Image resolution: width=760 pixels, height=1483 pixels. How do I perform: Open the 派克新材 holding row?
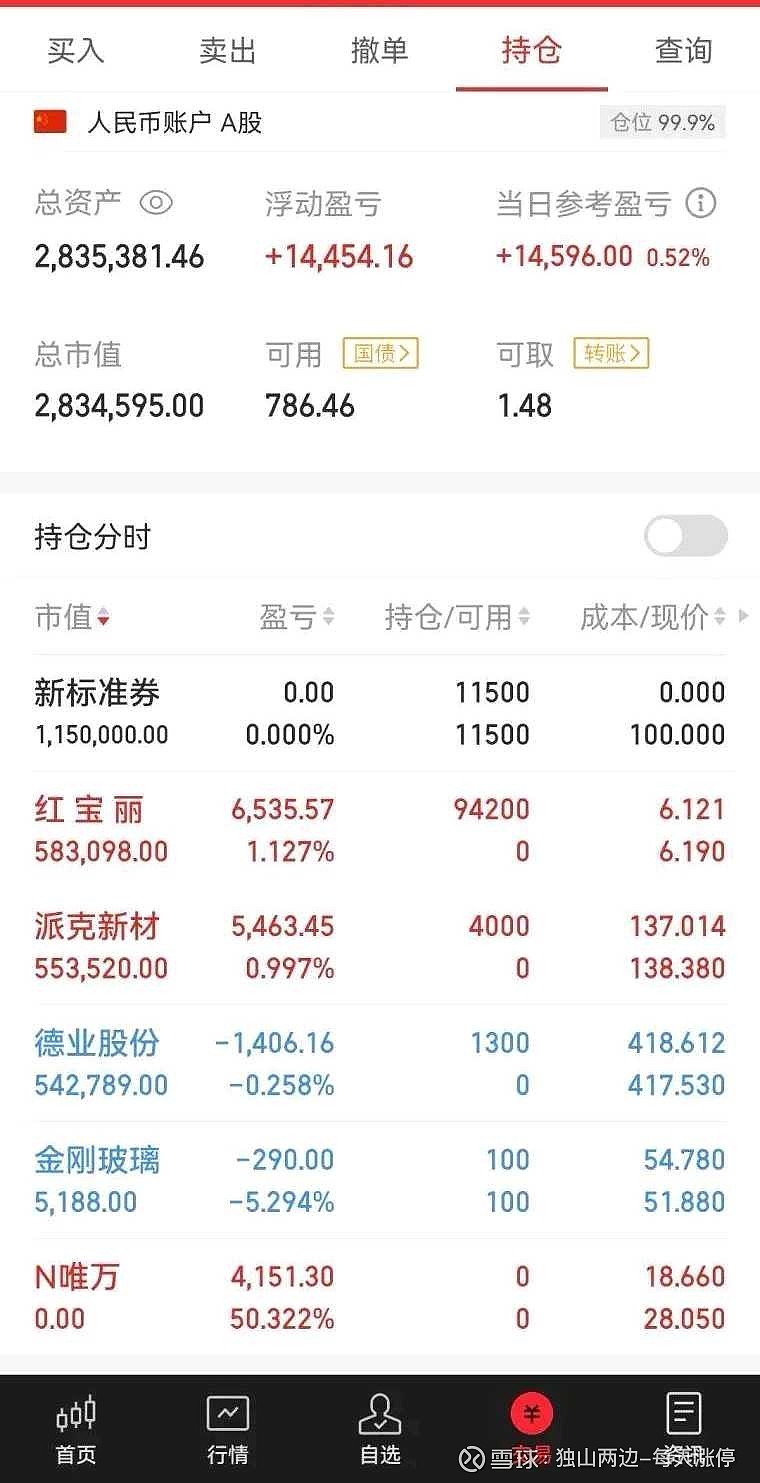pos(380,947)
